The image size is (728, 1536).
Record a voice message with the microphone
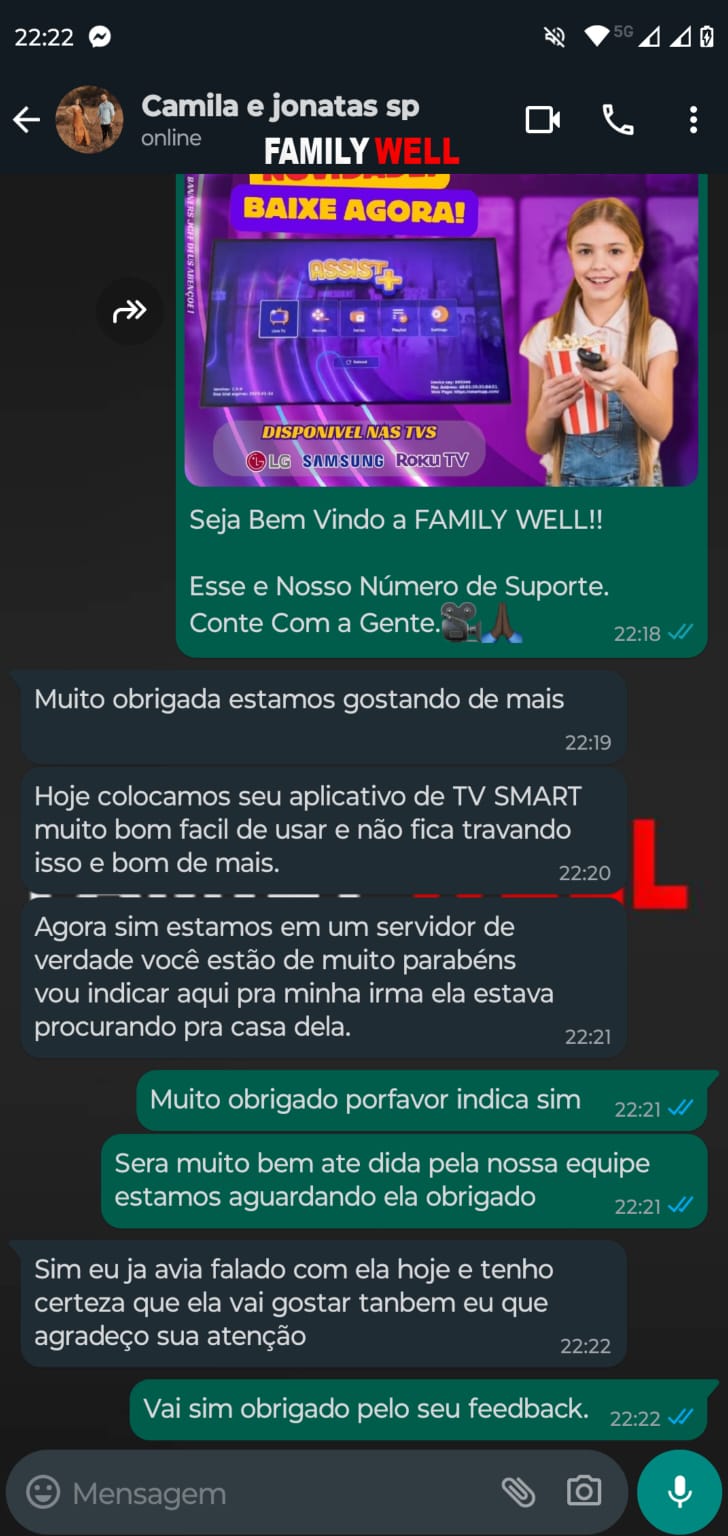point(679,1492)
